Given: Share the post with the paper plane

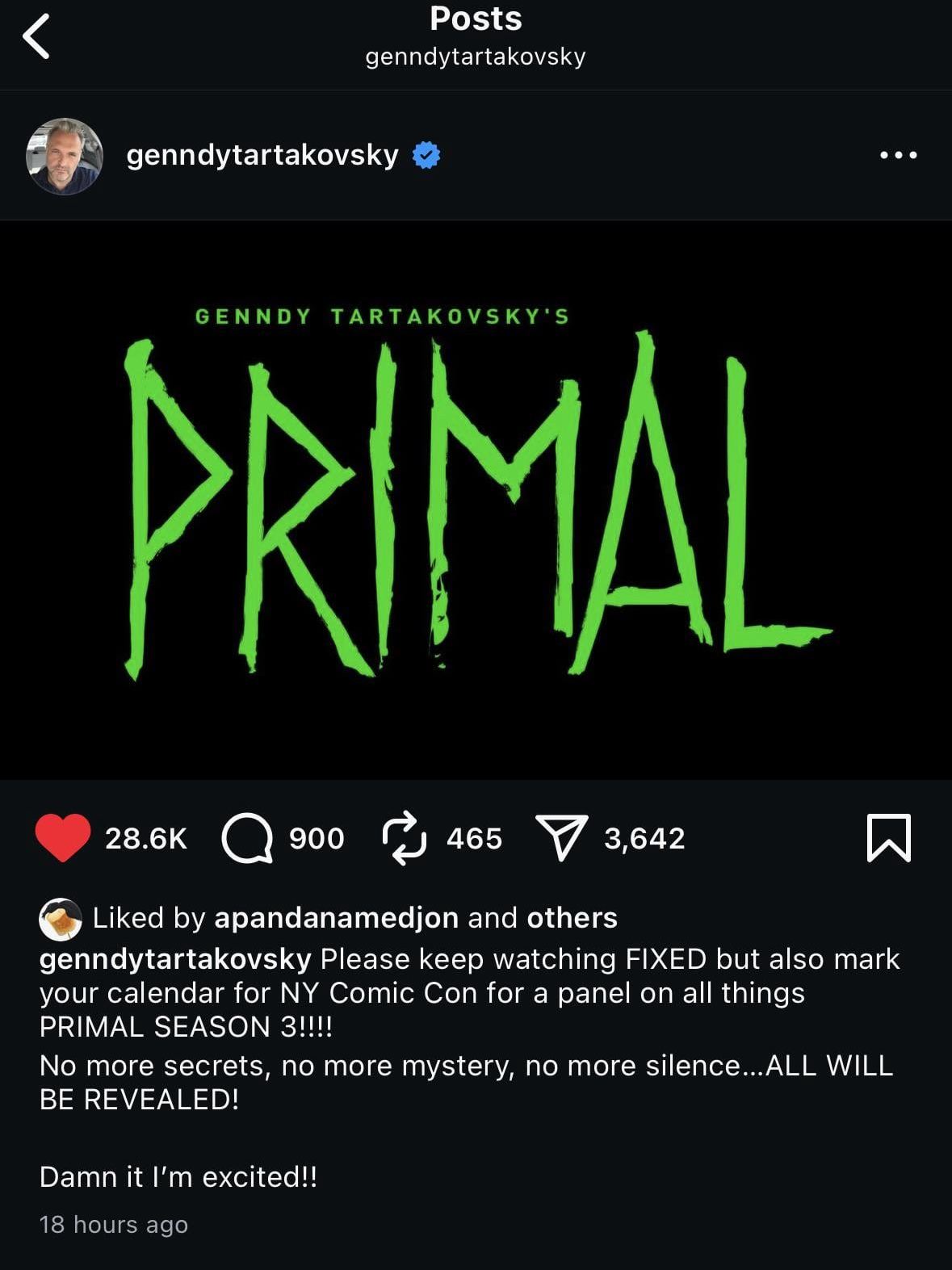Looking at the screenshot, I should point(561,838).
